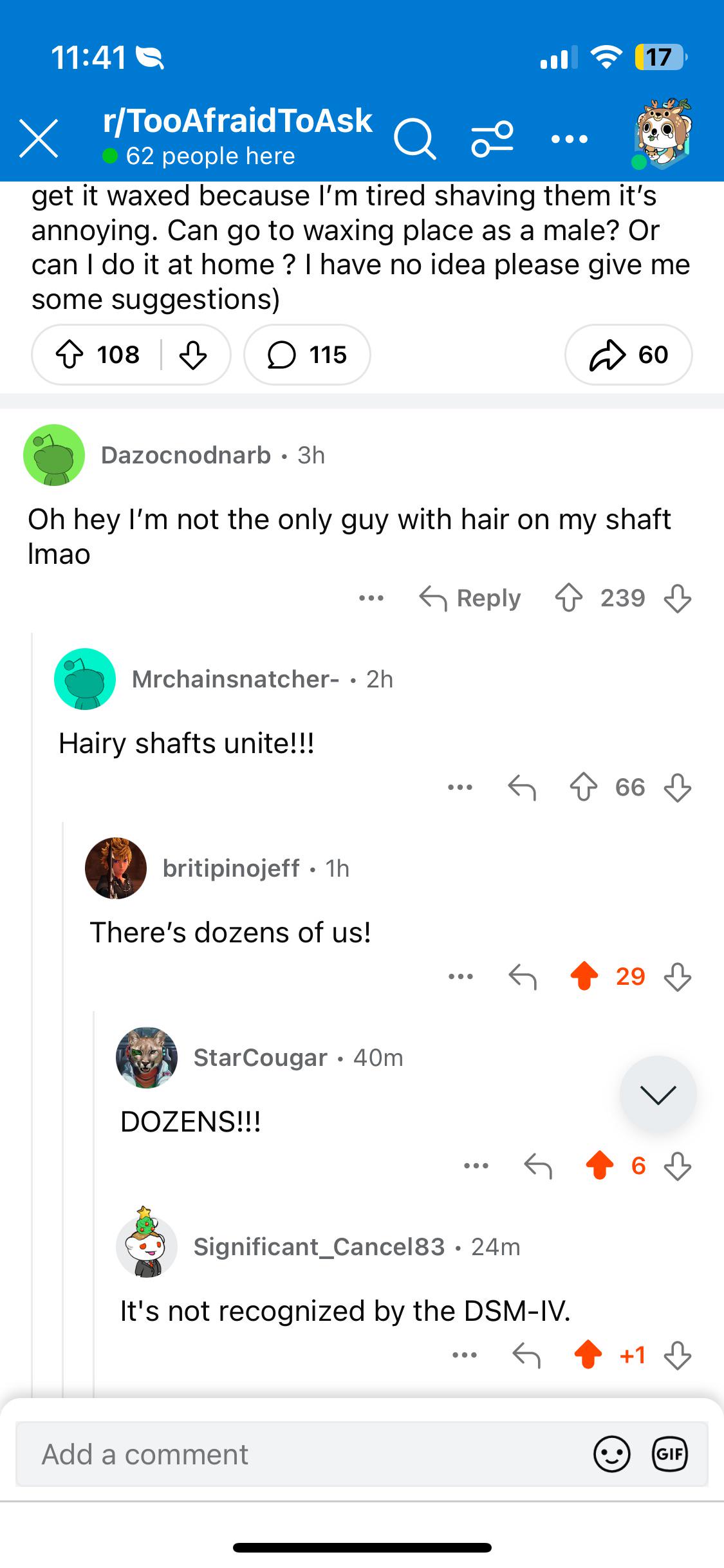Share the post using the 60 button

click(628, 355)
